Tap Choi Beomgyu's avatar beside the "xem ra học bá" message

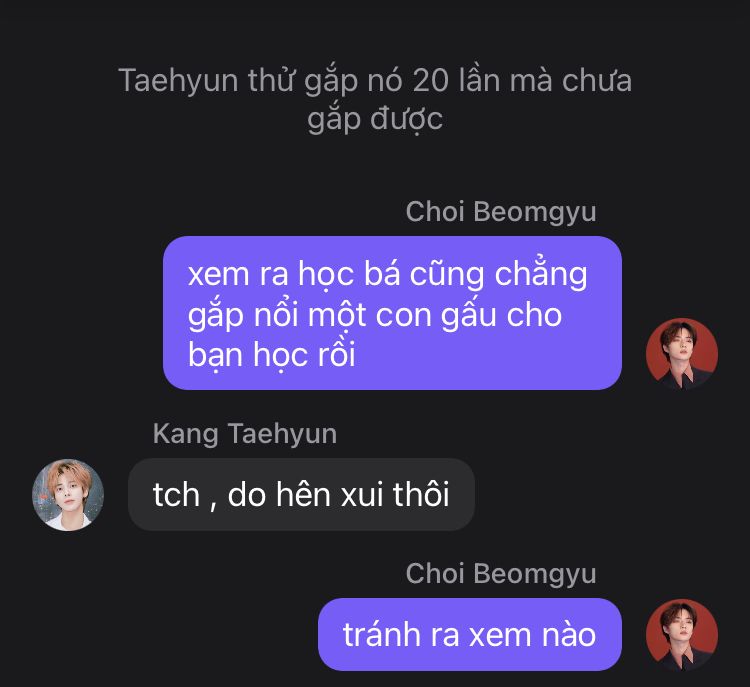pos(682,354)
